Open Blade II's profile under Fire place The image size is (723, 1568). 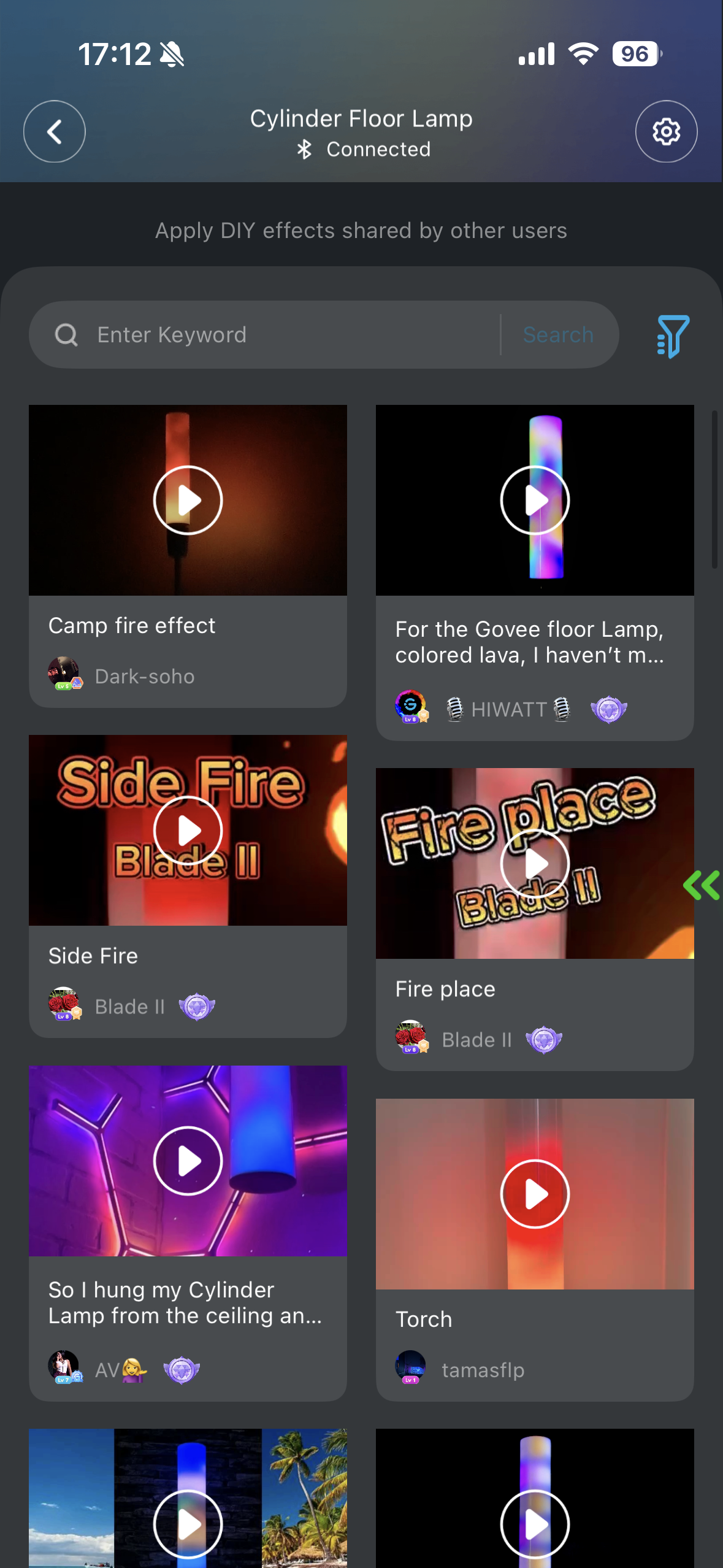tap(476, 1040)
